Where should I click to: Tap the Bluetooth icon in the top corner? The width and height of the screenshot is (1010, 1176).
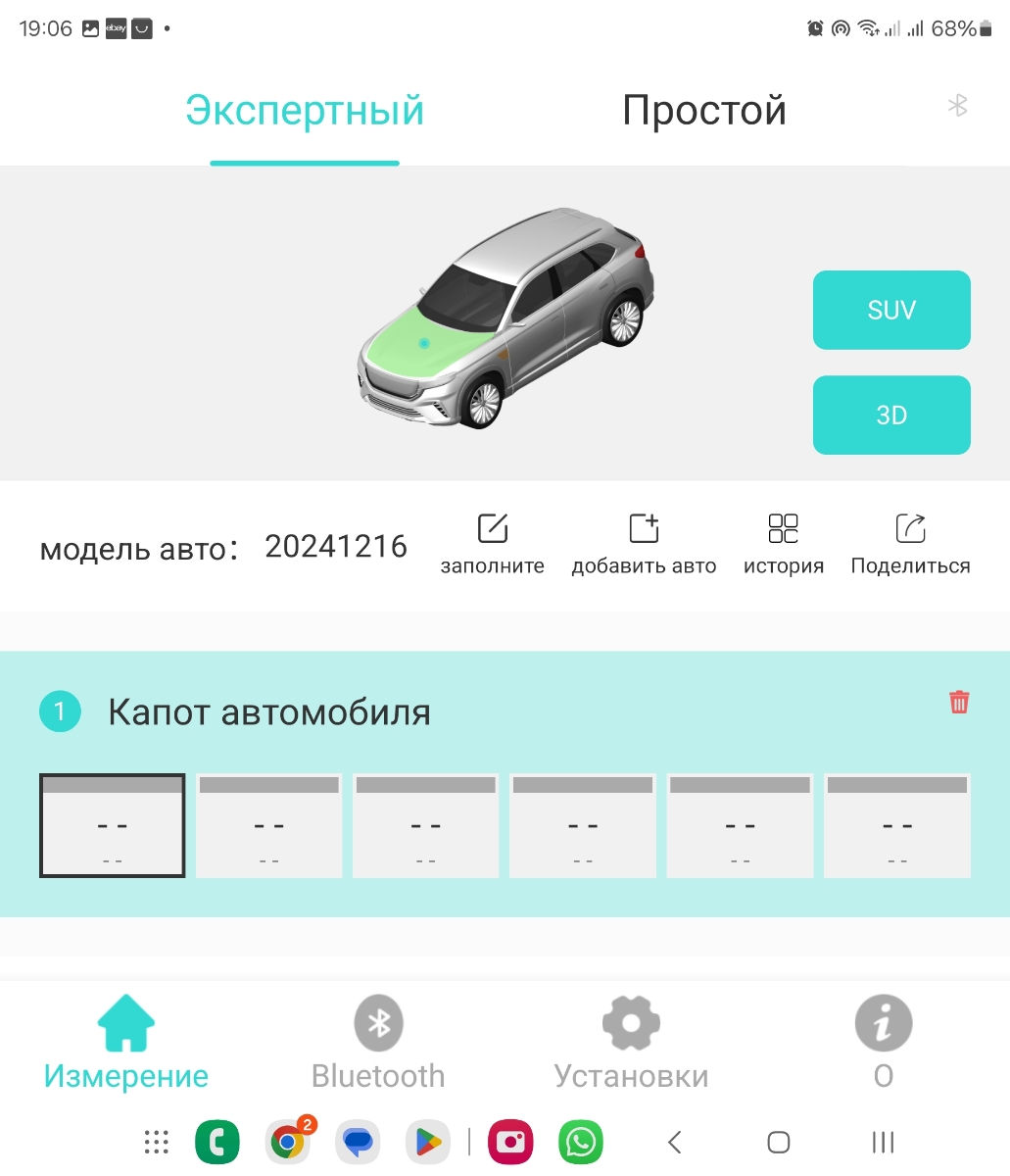(957, 106)
